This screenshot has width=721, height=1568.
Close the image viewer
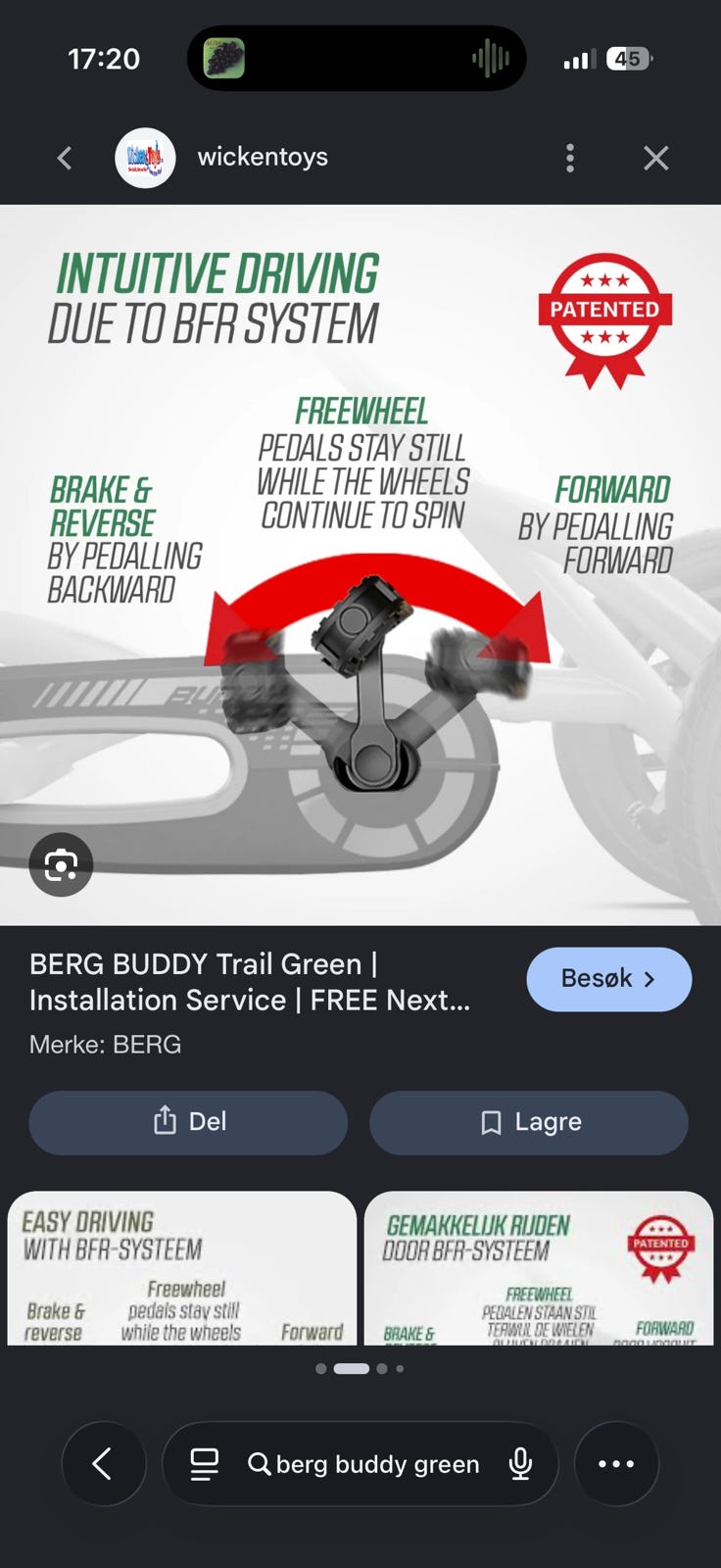click(x=655, y=158)
